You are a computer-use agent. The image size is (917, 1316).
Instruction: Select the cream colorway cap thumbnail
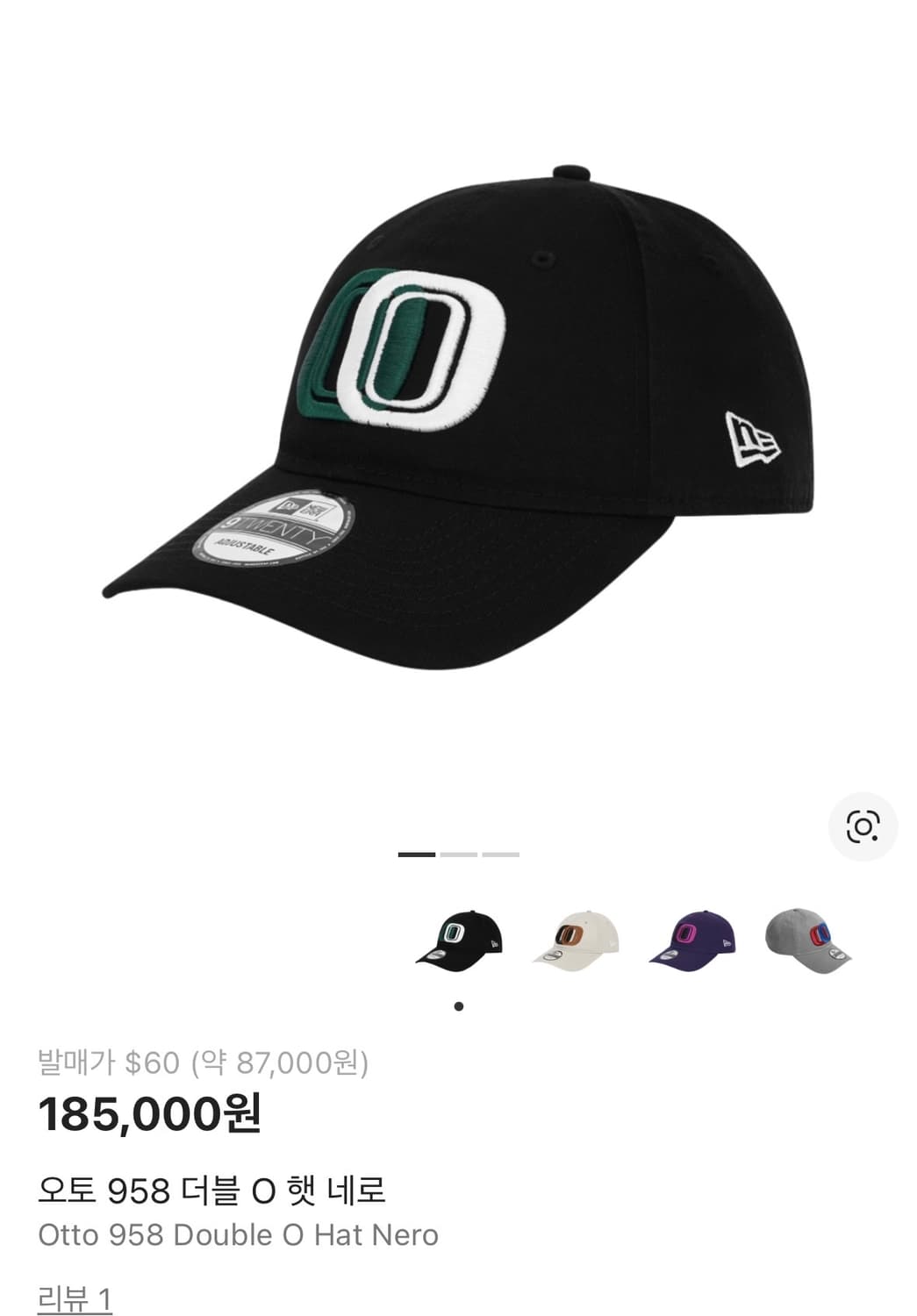click(x=575, y=938)
